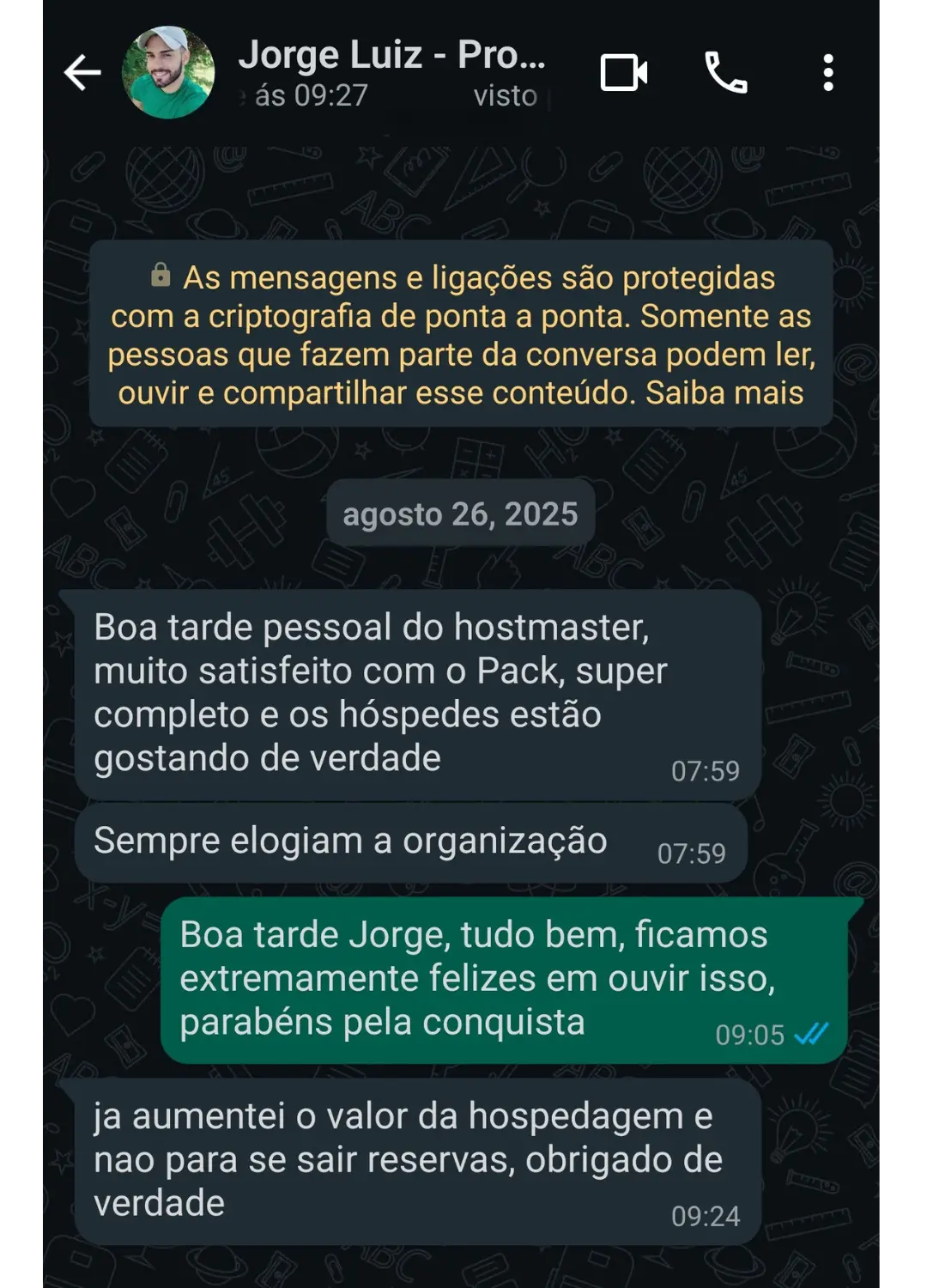Start a voice call with Jorge Luiz
This screenshot has height=1288, width=927.
click(726, 73)
